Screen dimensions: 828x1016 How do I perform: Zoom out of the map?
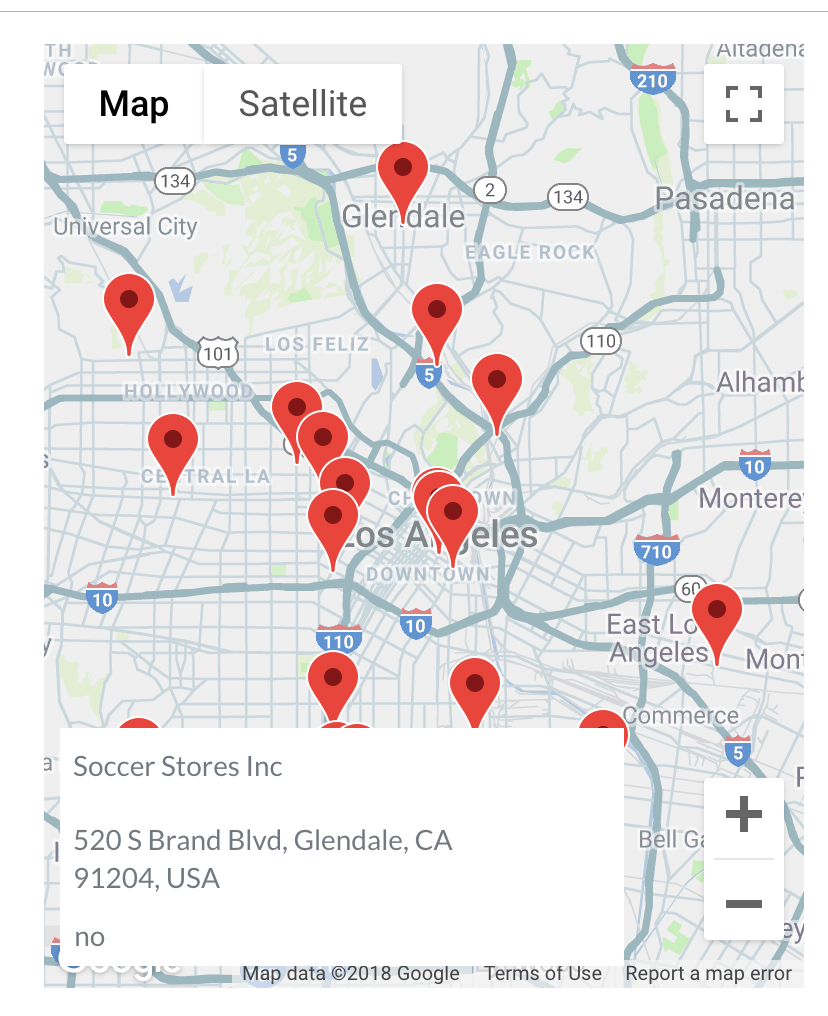(743, 903)
